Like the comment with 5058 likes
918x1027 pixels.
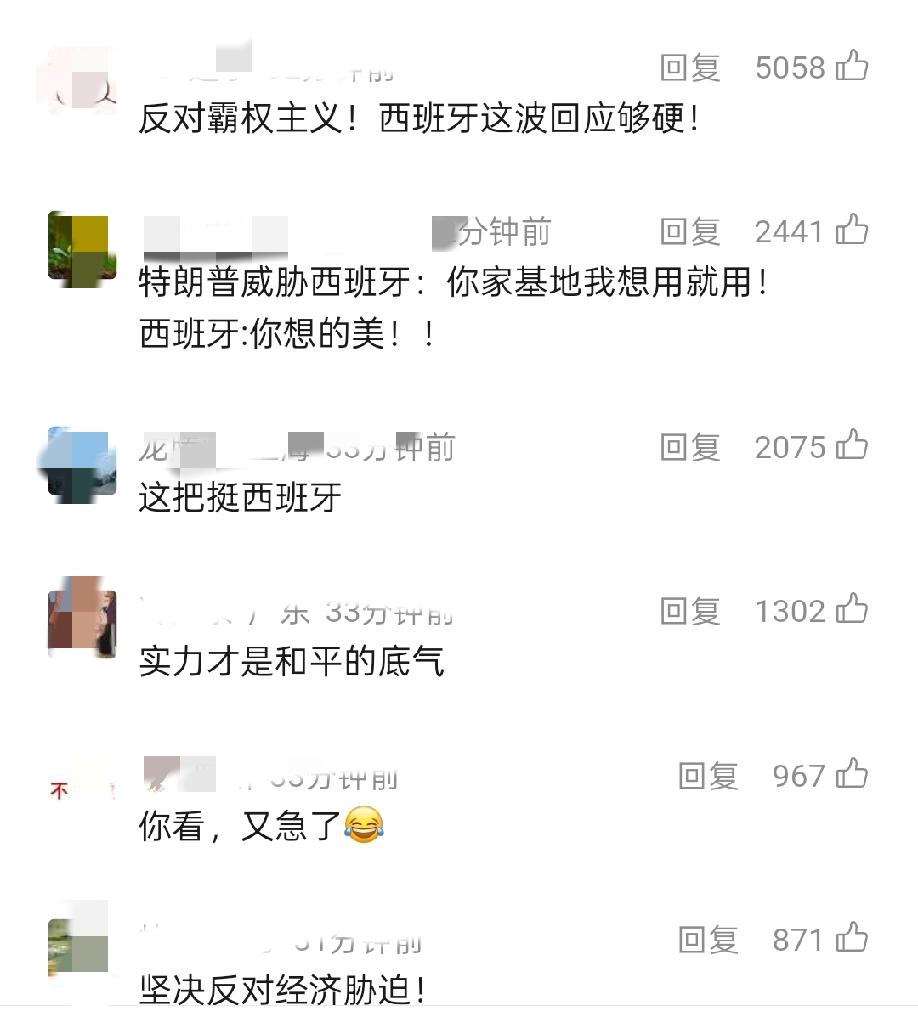point(853,66)
